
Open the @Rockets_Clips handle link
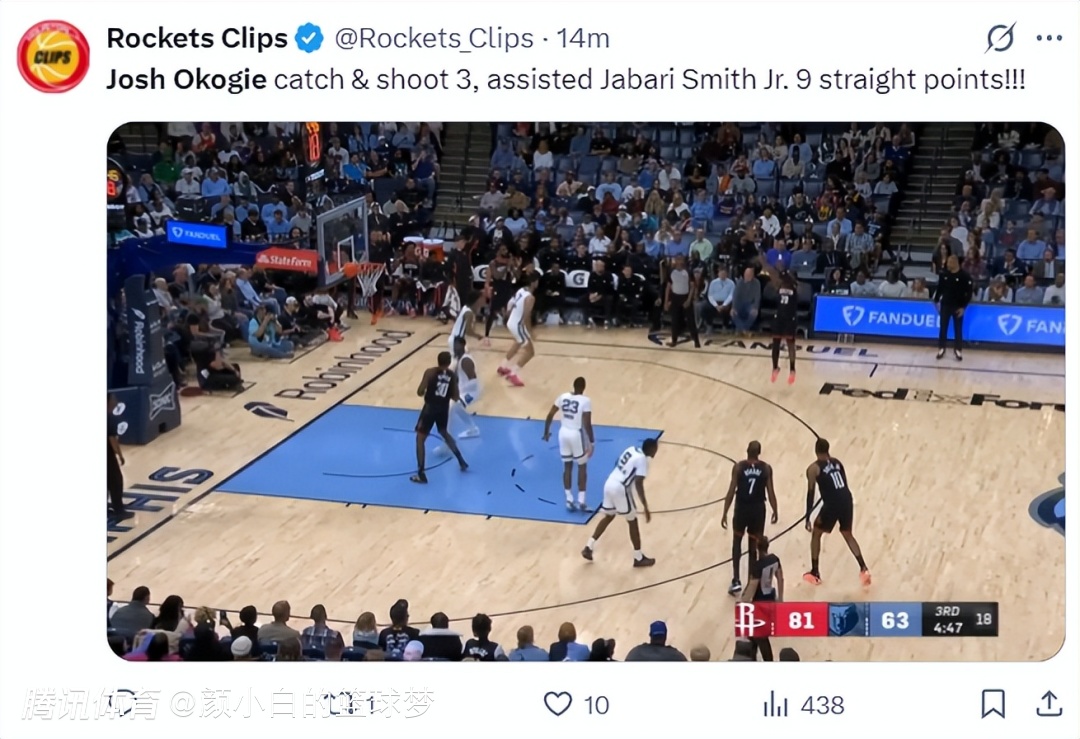tap(433, 38)
